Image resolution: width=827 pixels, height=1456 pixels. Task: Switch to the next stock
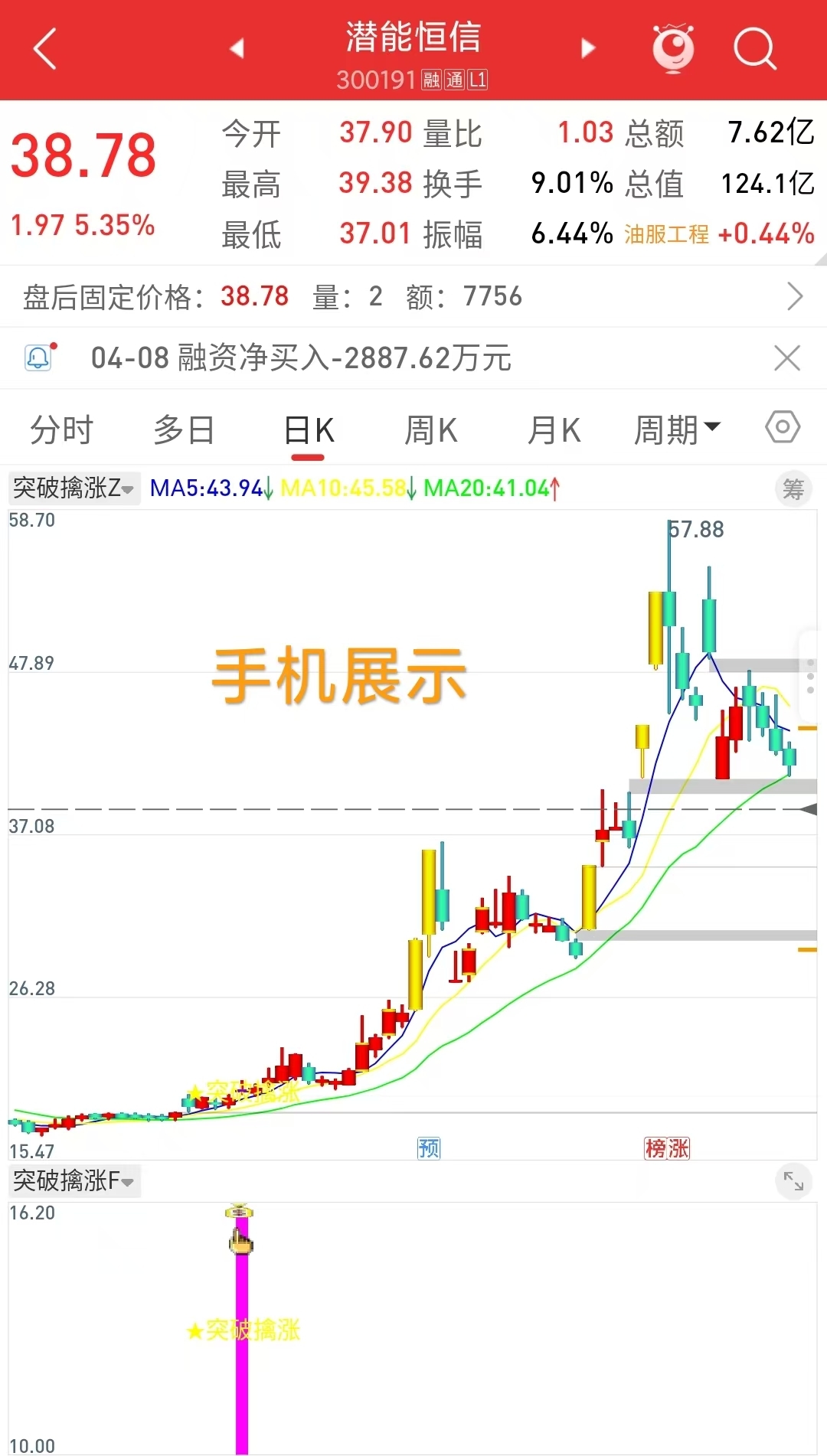pyautogui.click(x=588, y=49)
